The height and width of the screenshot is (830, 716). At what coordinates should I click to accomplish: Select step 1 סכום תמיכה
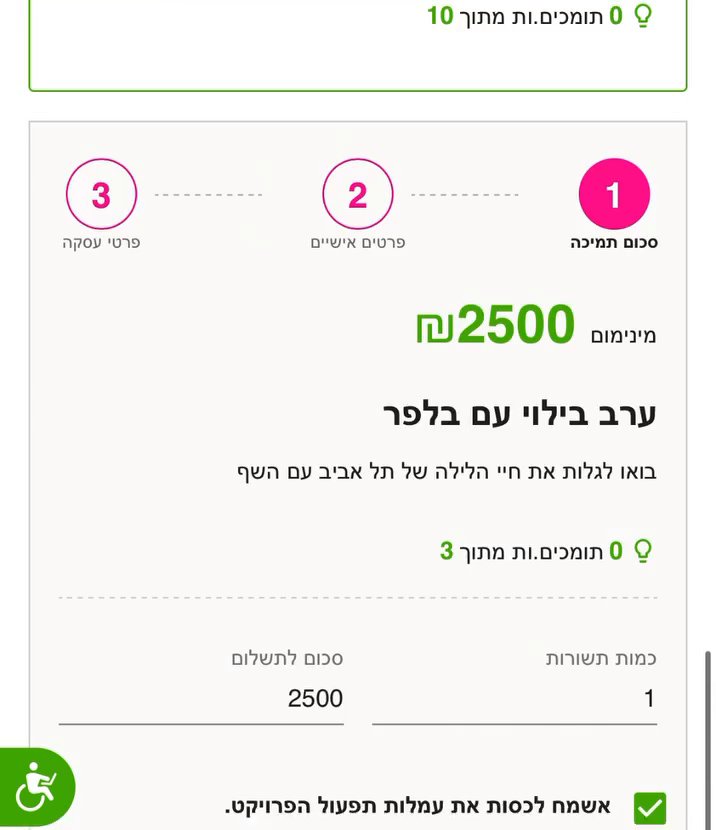pos(614,195)
